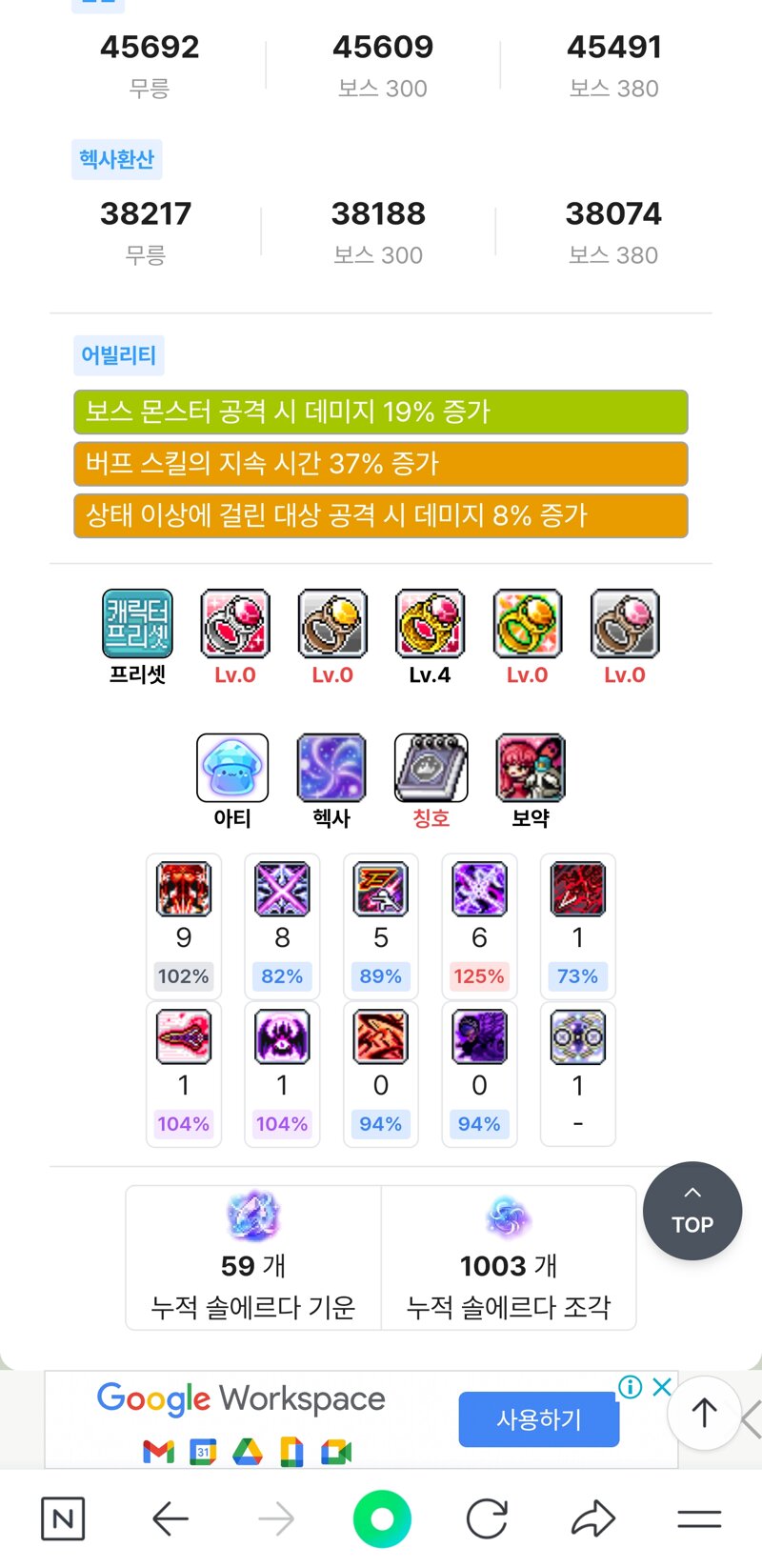Open the ad info icon

pyautogui.click(x=631, y=1387)
